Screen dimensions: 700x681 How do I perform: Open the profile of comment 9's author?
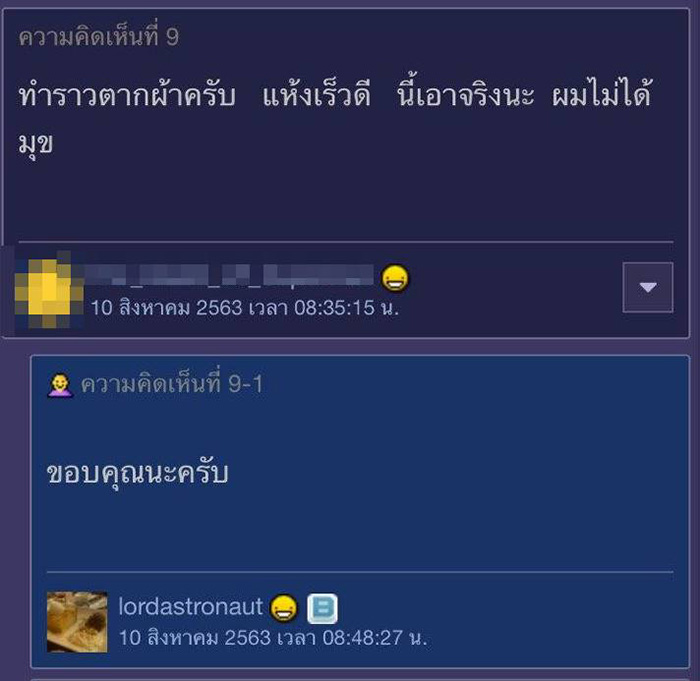tap(232, 276)
